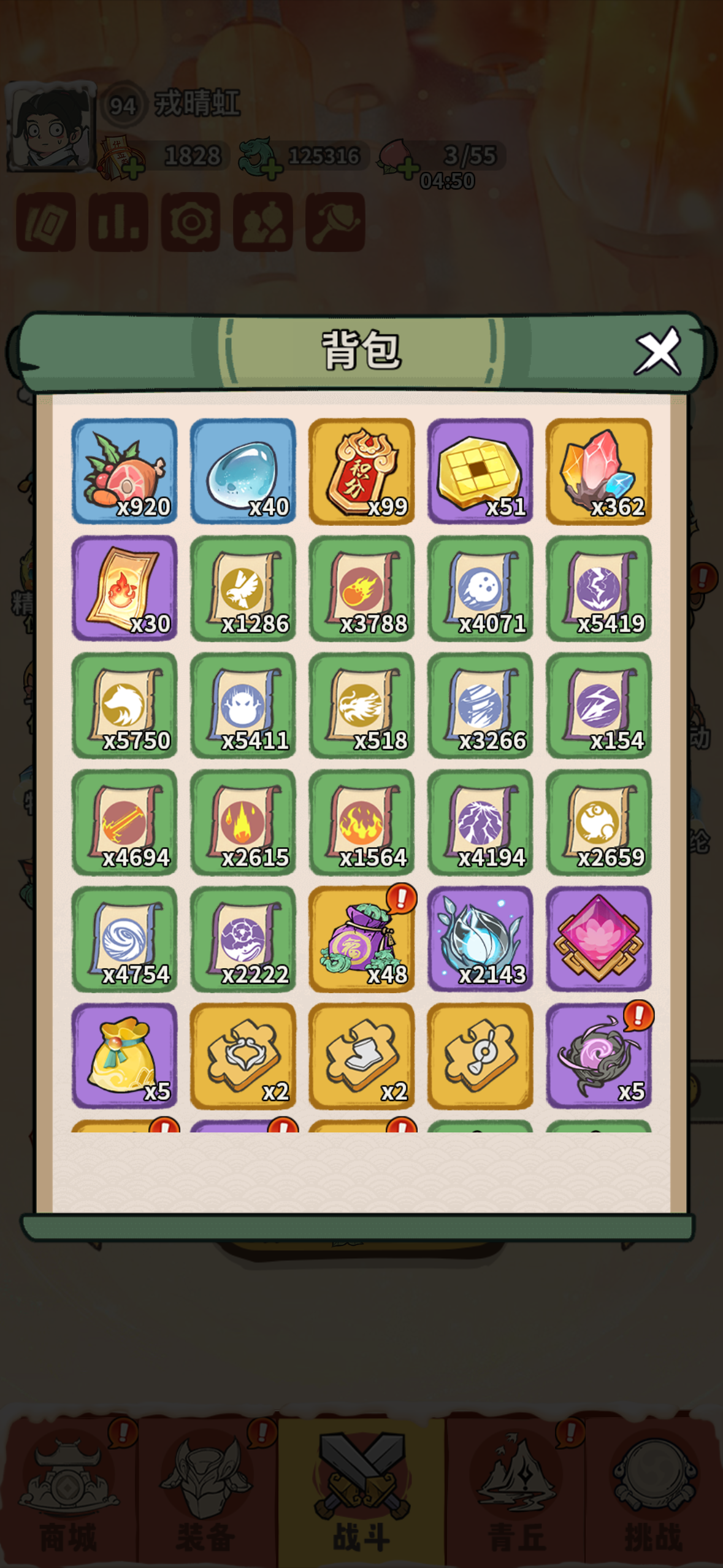Tap the gold coin item x51
This screenshot has width=723, height=1568.
[480, 471]
